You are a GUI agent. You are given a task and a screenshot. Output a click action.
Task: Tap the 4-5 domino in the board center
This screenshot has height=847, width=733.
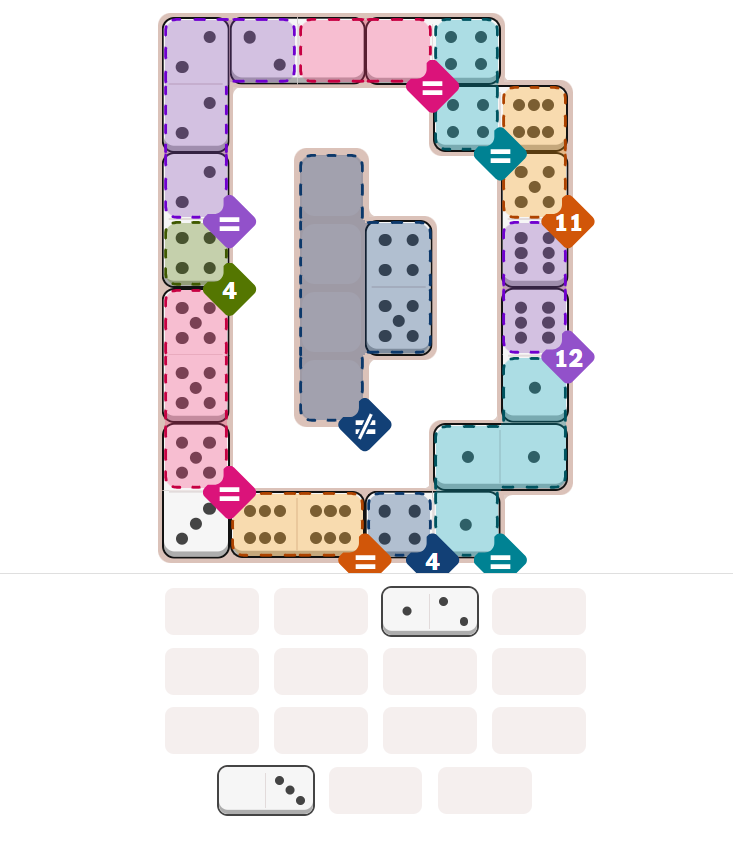click(x=398, y=287)
